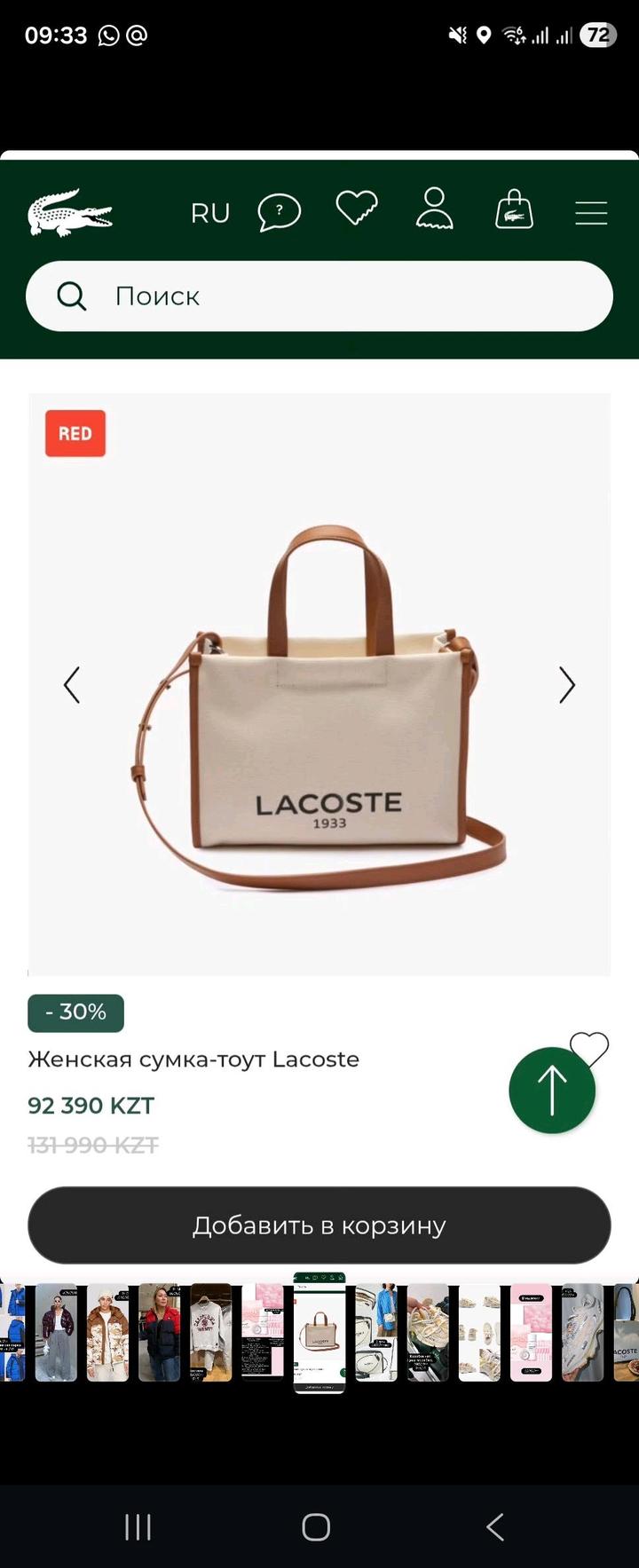
Task: View the blonde woman in navy-red jacket
Action: click(160, 1333)
